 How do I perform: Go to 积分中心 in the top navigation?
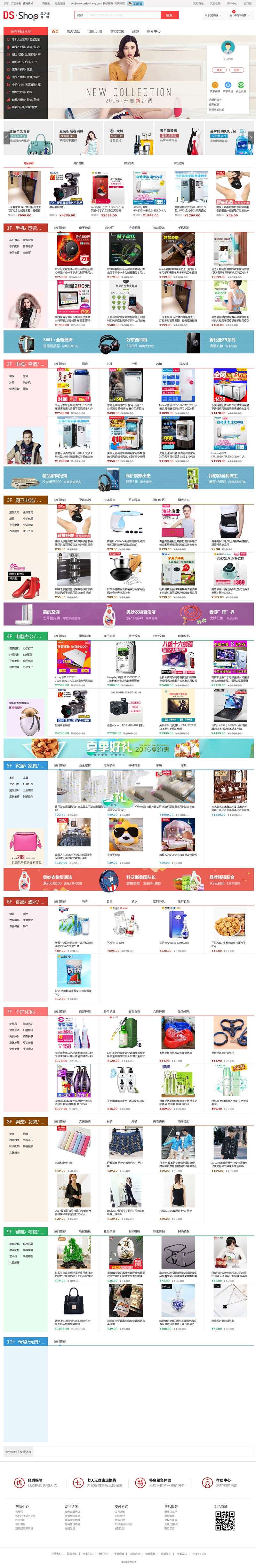[x=153, y=31]
